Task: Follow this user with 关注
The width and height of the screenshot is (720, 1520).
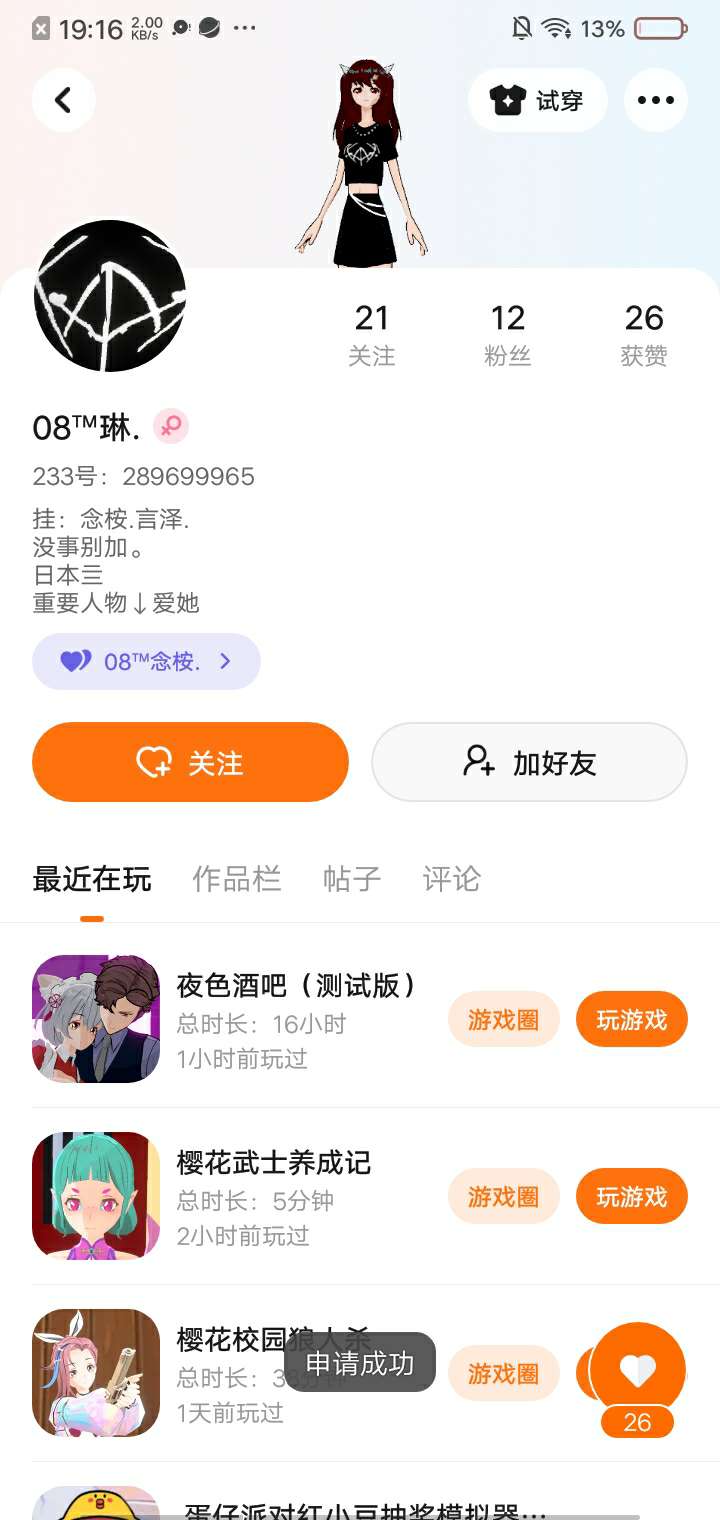Action: (190, 762)
